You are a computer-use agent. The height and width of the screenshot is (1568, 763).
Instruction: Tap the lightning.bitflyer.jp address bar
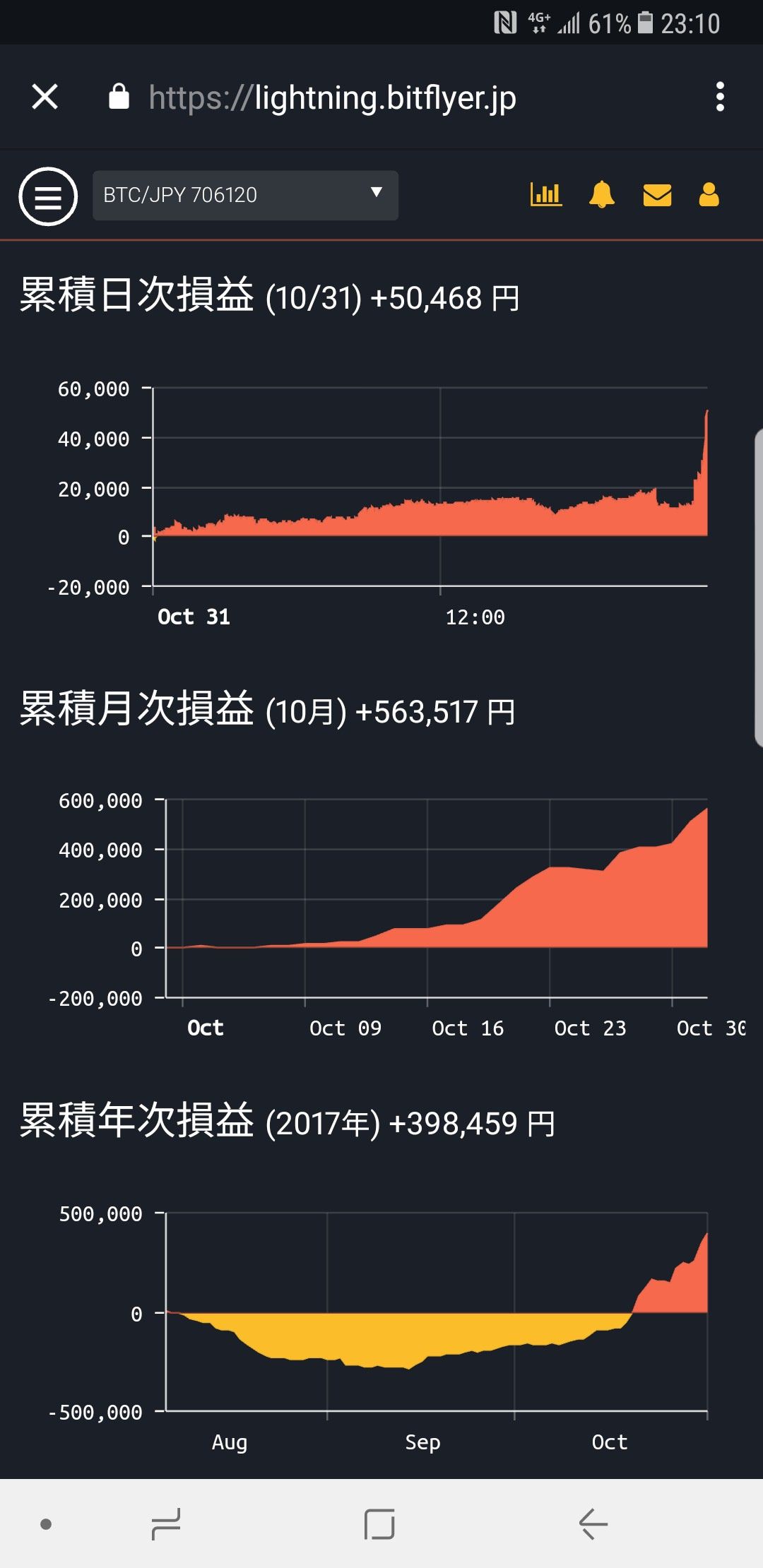(332, 97)
